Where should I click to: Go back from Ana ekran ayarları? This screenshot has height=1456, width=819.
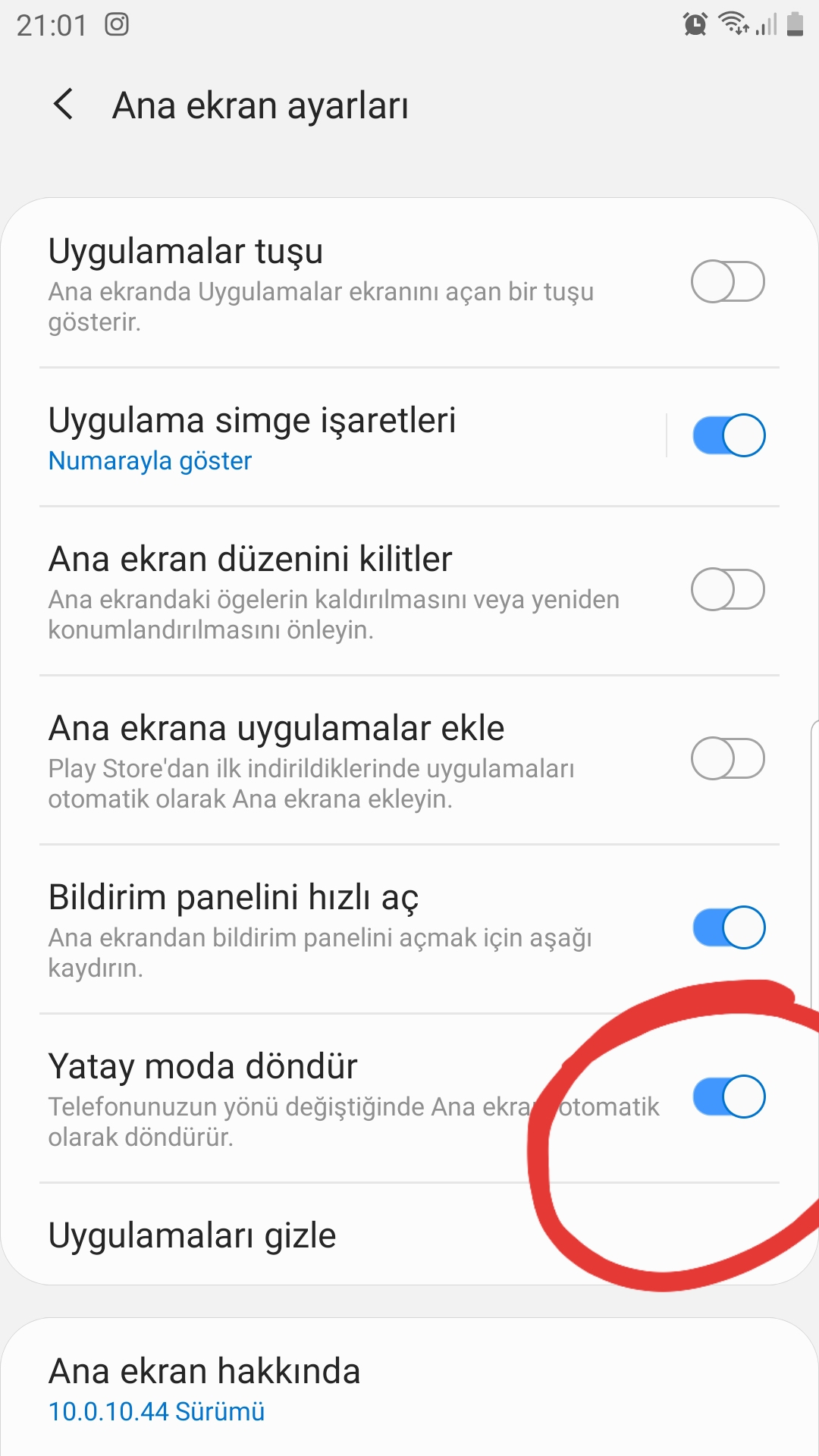click(64, 104)
